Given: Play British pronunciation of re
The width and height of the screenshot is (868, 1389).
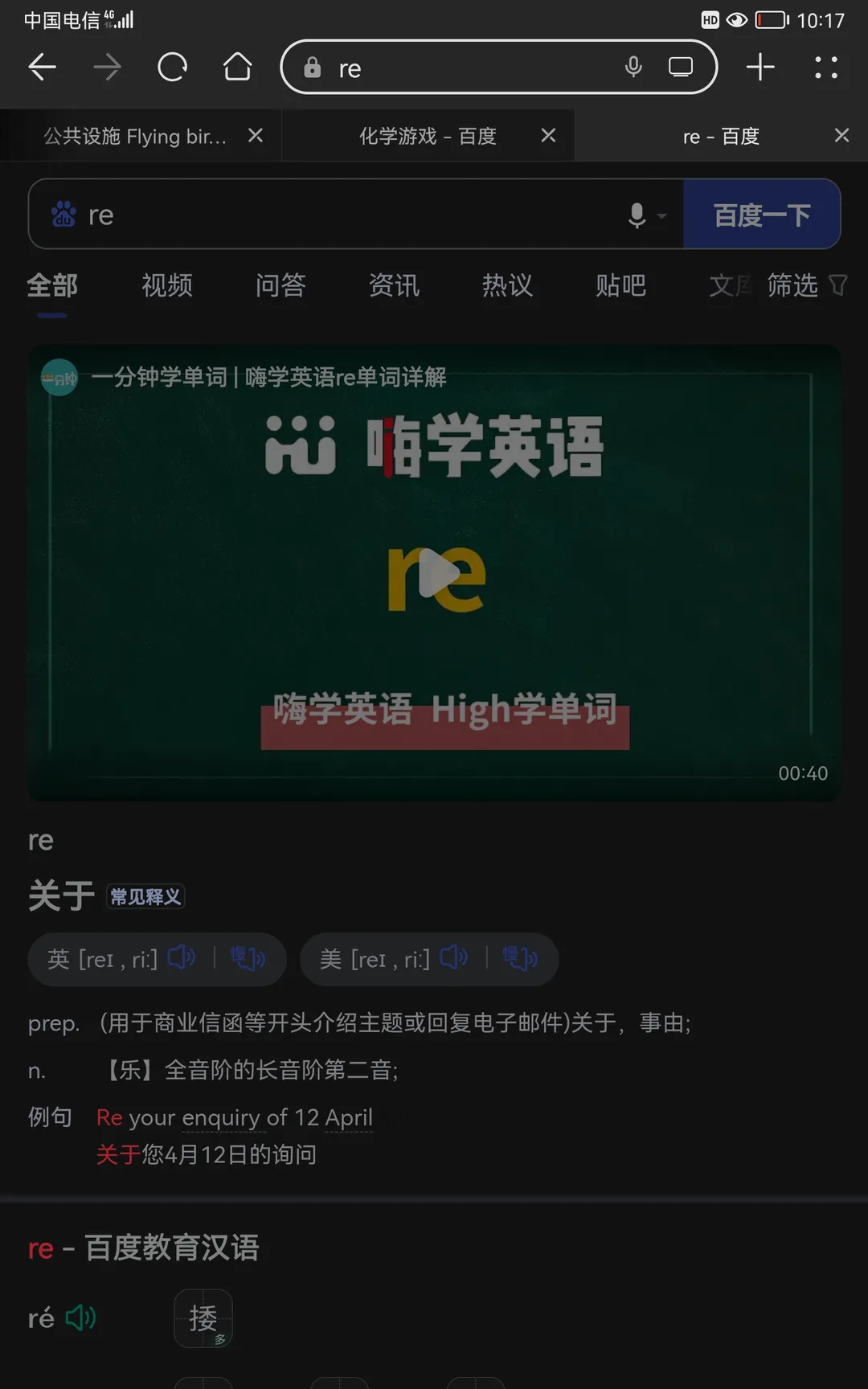Looking at the screenshot, I should click(182, 958).
